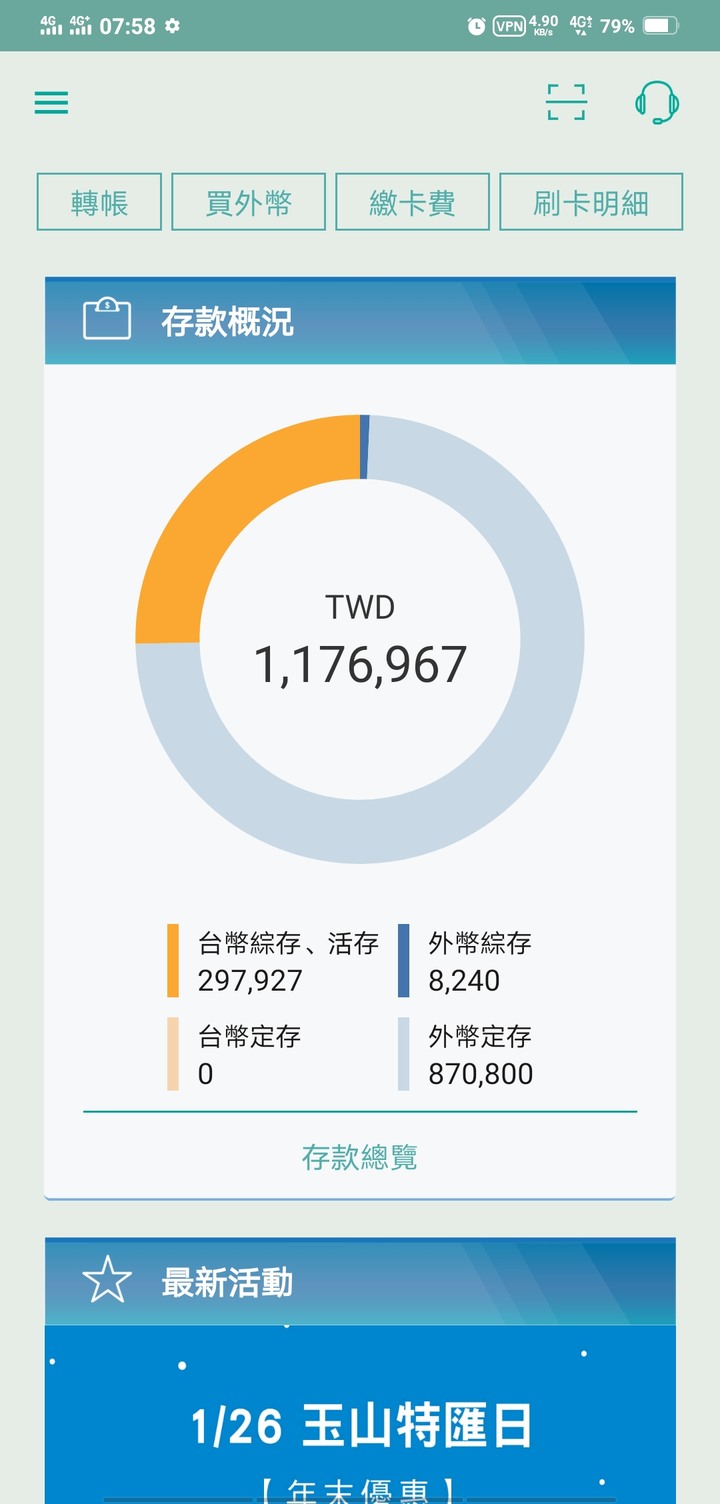720x1504 pixels.
Task: Open the 1/26 玉山特匯日 promotion banner
Action: click(360, 1425)
